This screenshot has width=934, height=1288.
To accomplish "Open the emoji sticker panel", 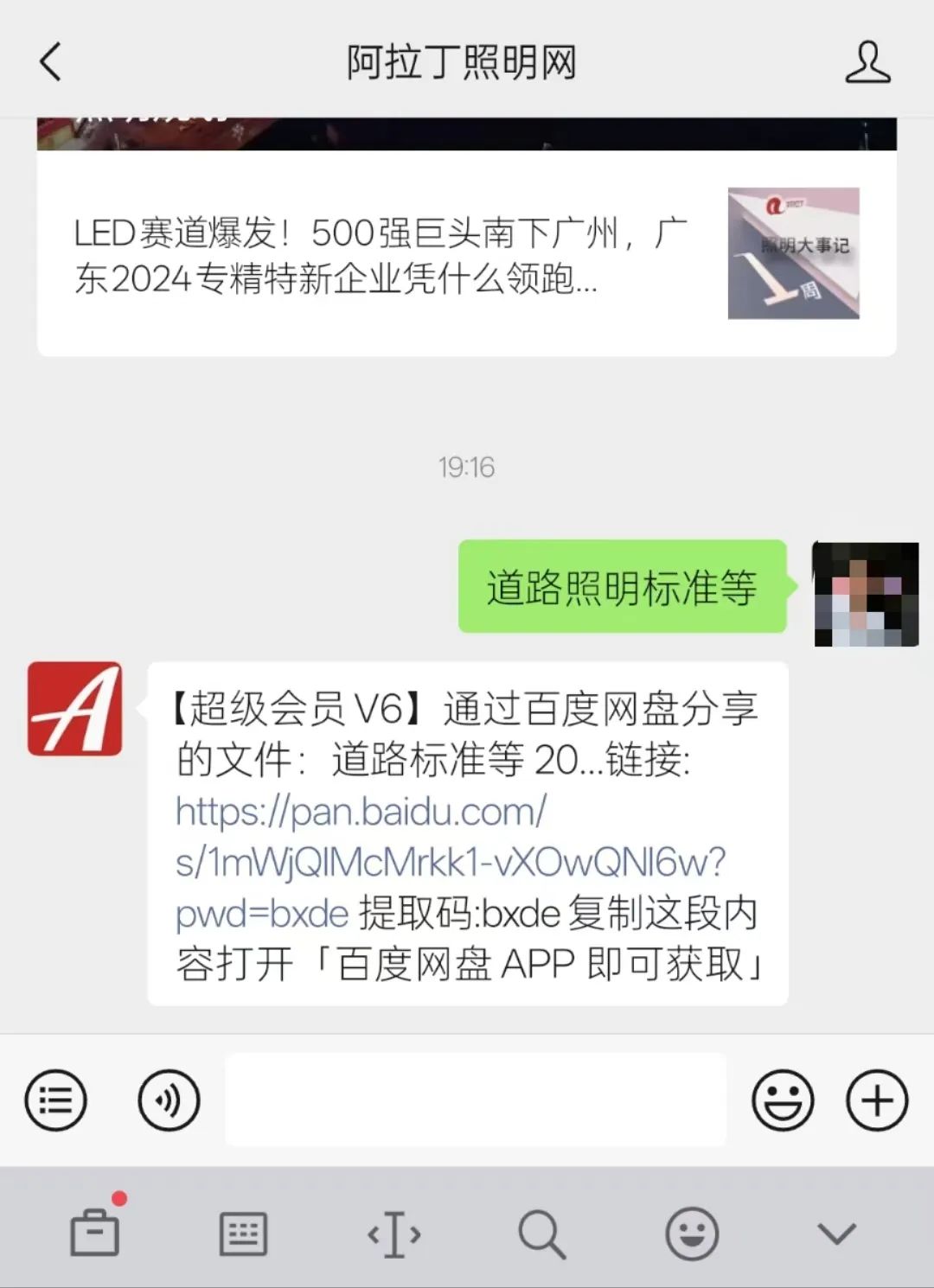I will [x=783, y=1100].
